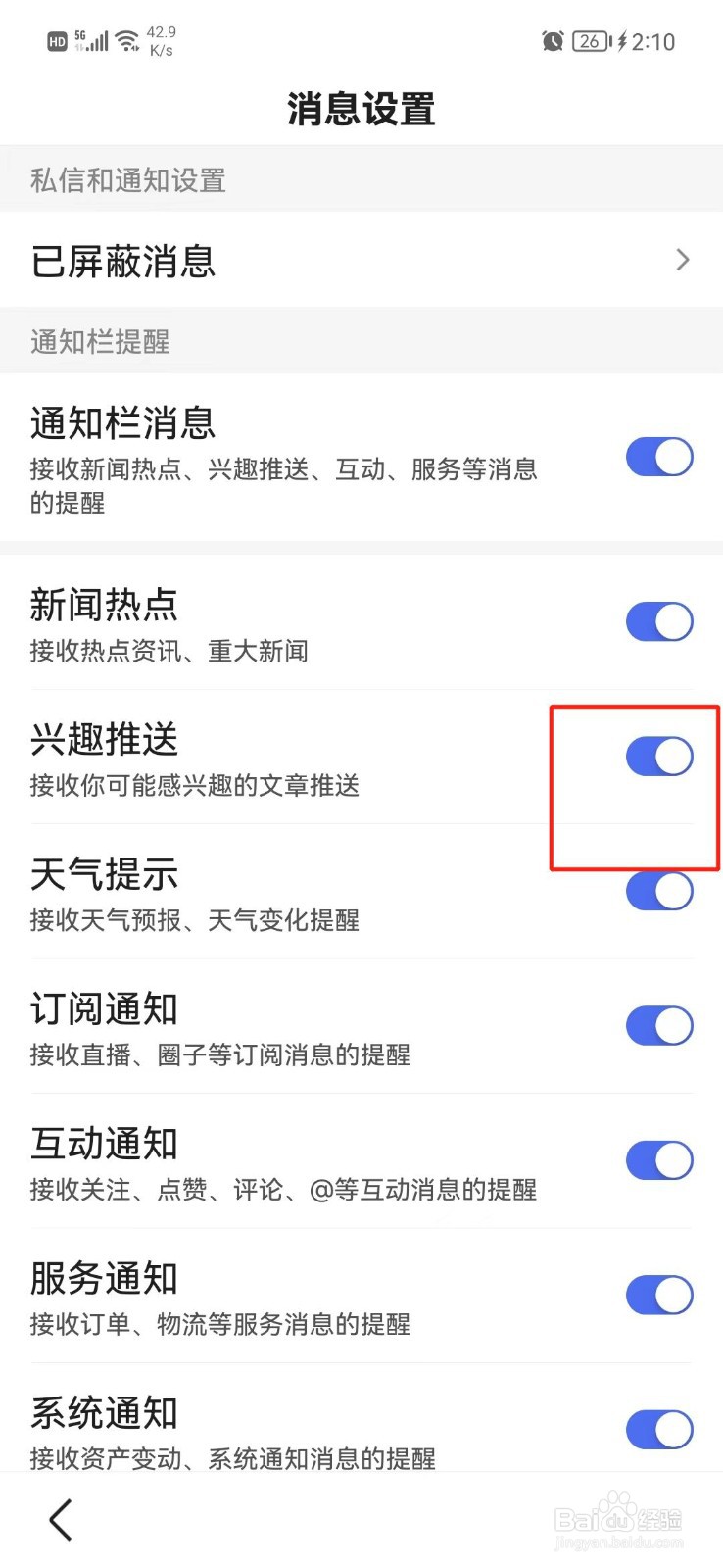
Task: Expand 已屏蔽消息 using the right chevron
Action: click(683, 260)
